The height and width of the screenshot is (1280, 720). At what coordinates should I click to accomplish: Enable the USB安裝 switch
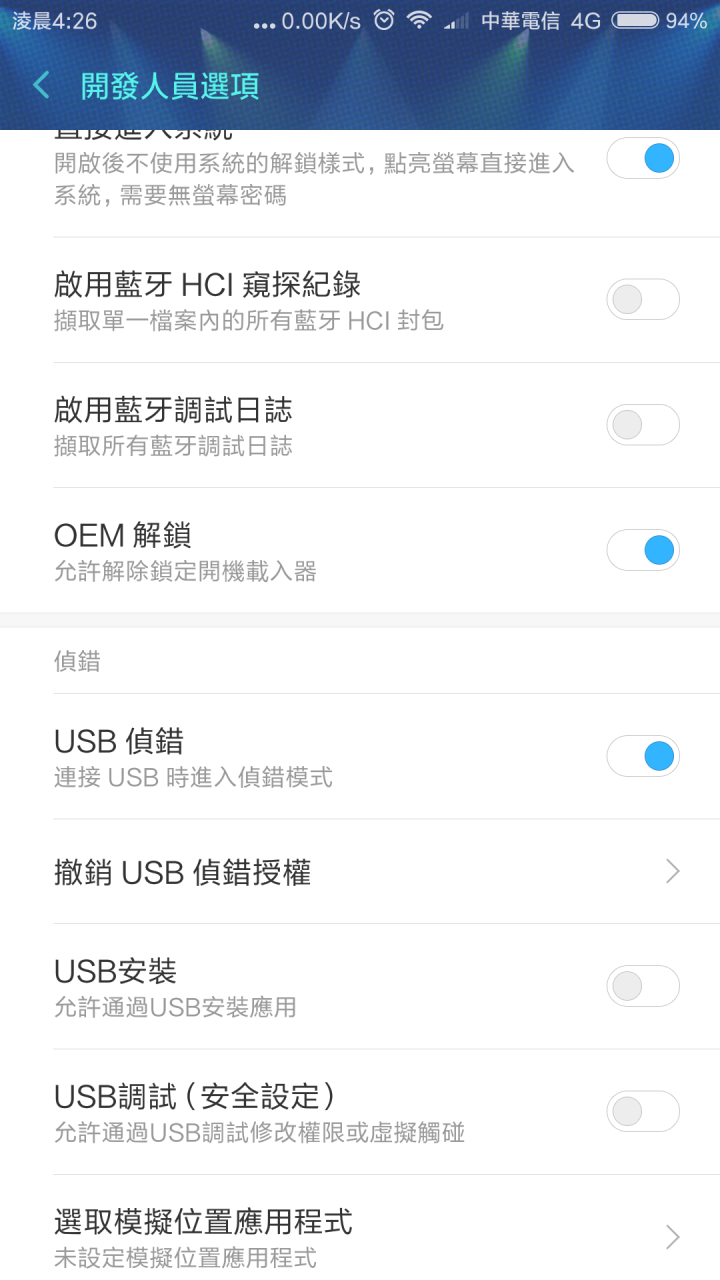point(643,986)
